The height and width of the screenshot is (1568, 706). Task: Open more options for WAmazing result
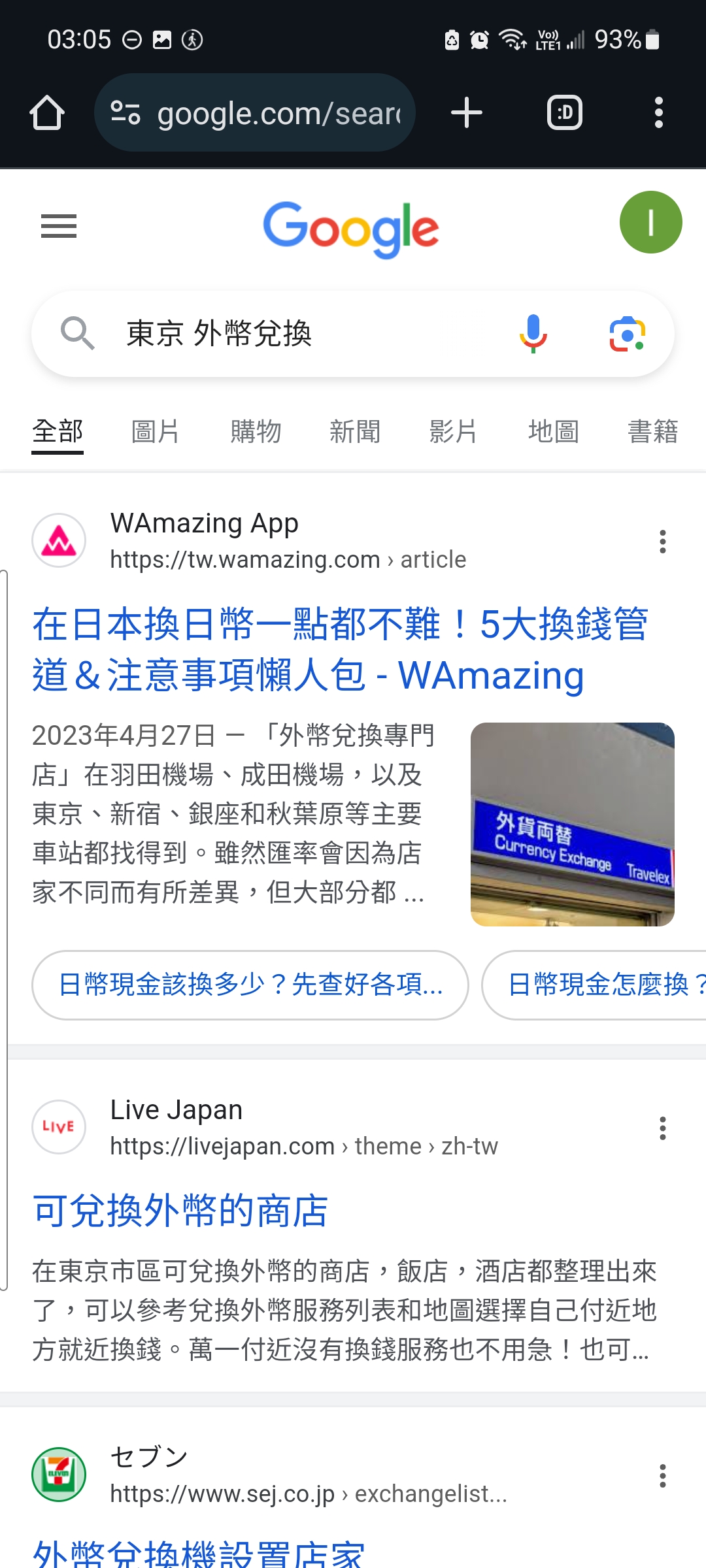(x=662, y=542)
